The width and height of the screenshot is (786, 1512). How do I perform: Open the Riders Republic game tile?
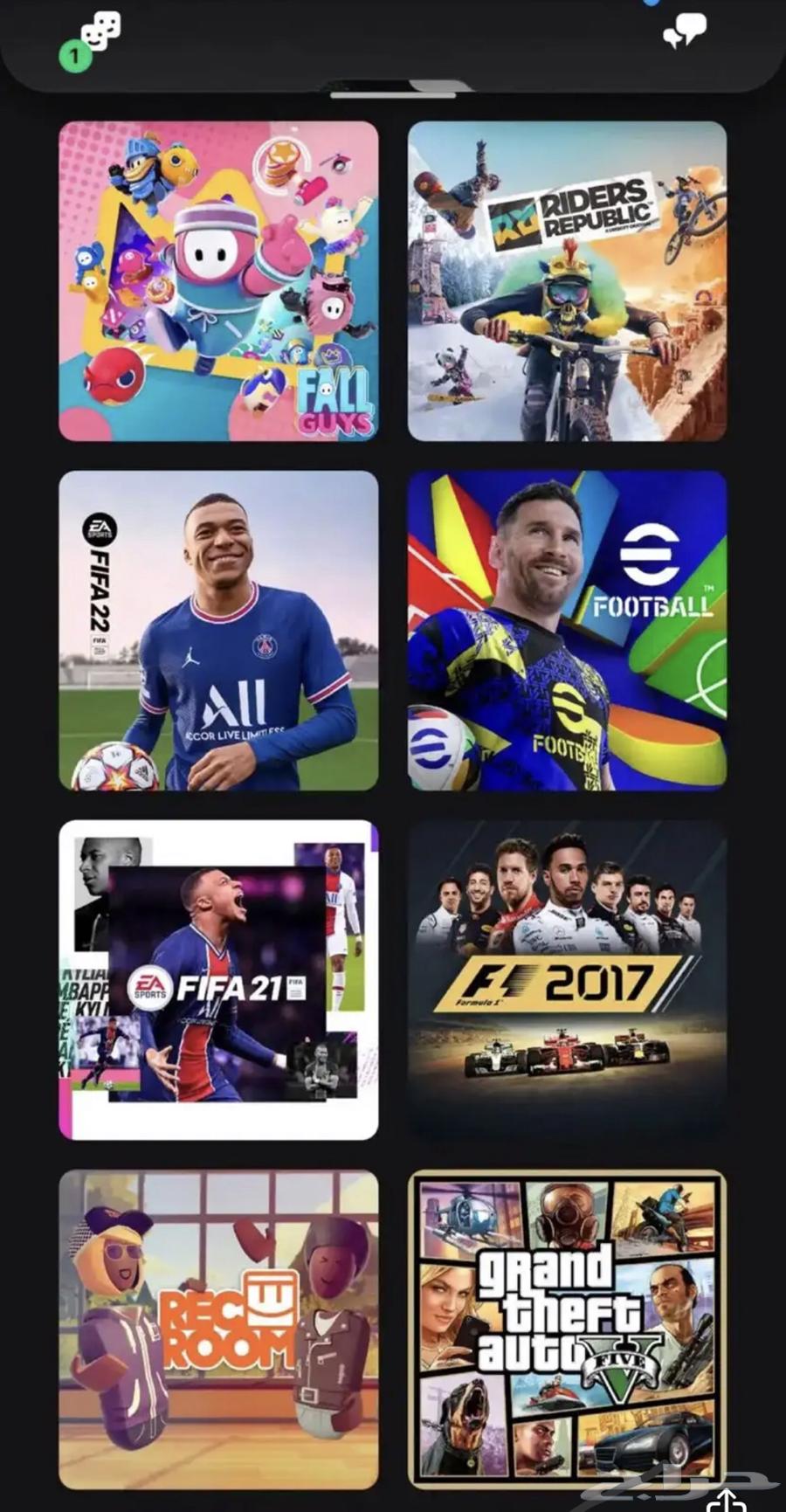click(567, 280)
